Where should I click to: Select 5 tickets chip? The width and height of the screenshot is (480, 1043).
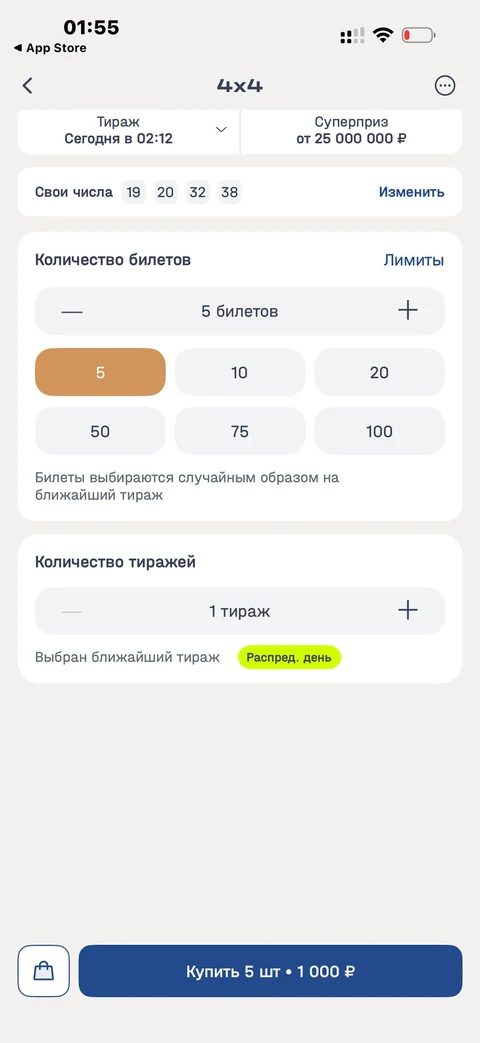[x=100, y=372]
